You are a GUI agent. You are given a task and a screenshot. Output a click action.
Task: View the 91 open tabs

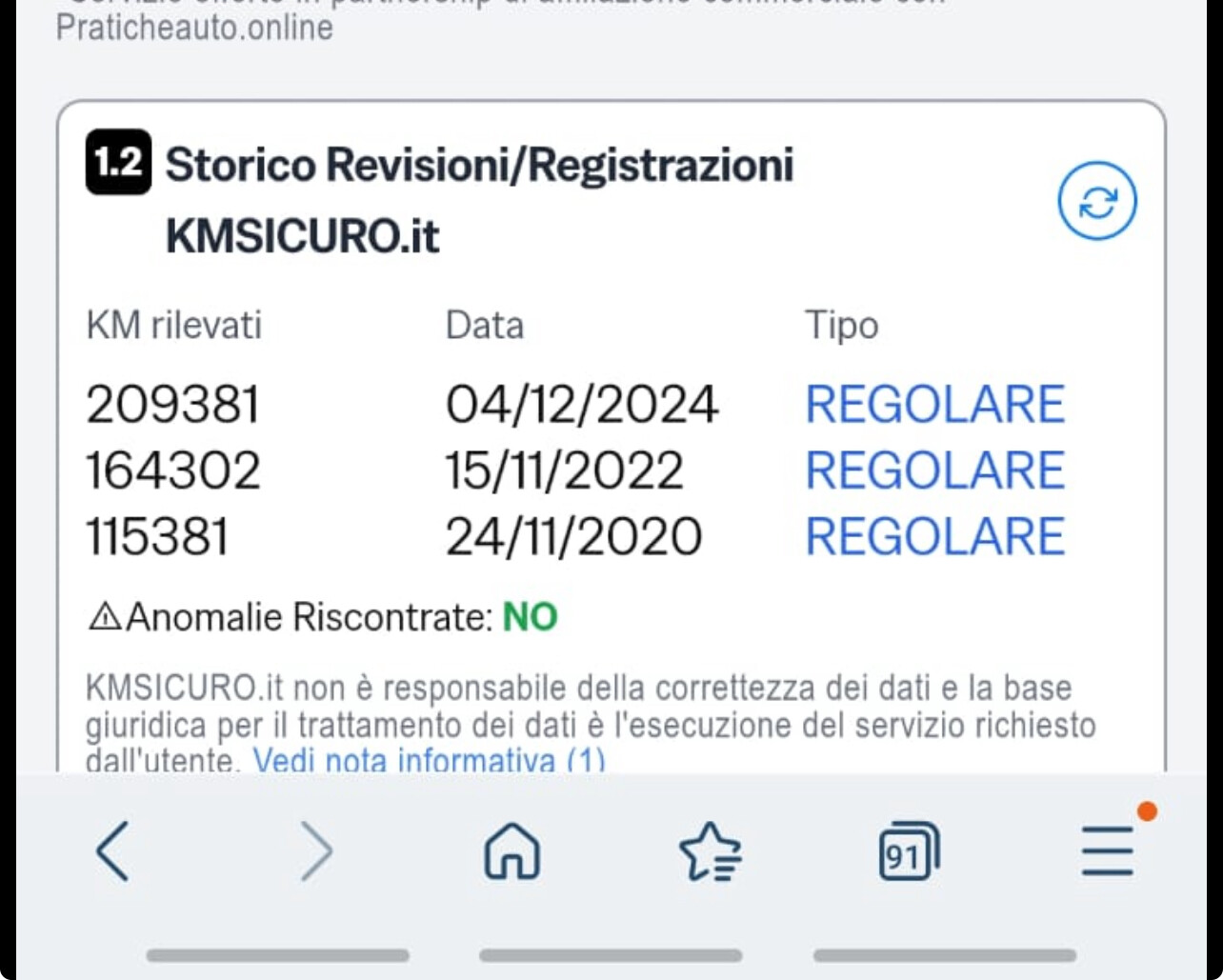pyautogui.click(x=908, y=851)
